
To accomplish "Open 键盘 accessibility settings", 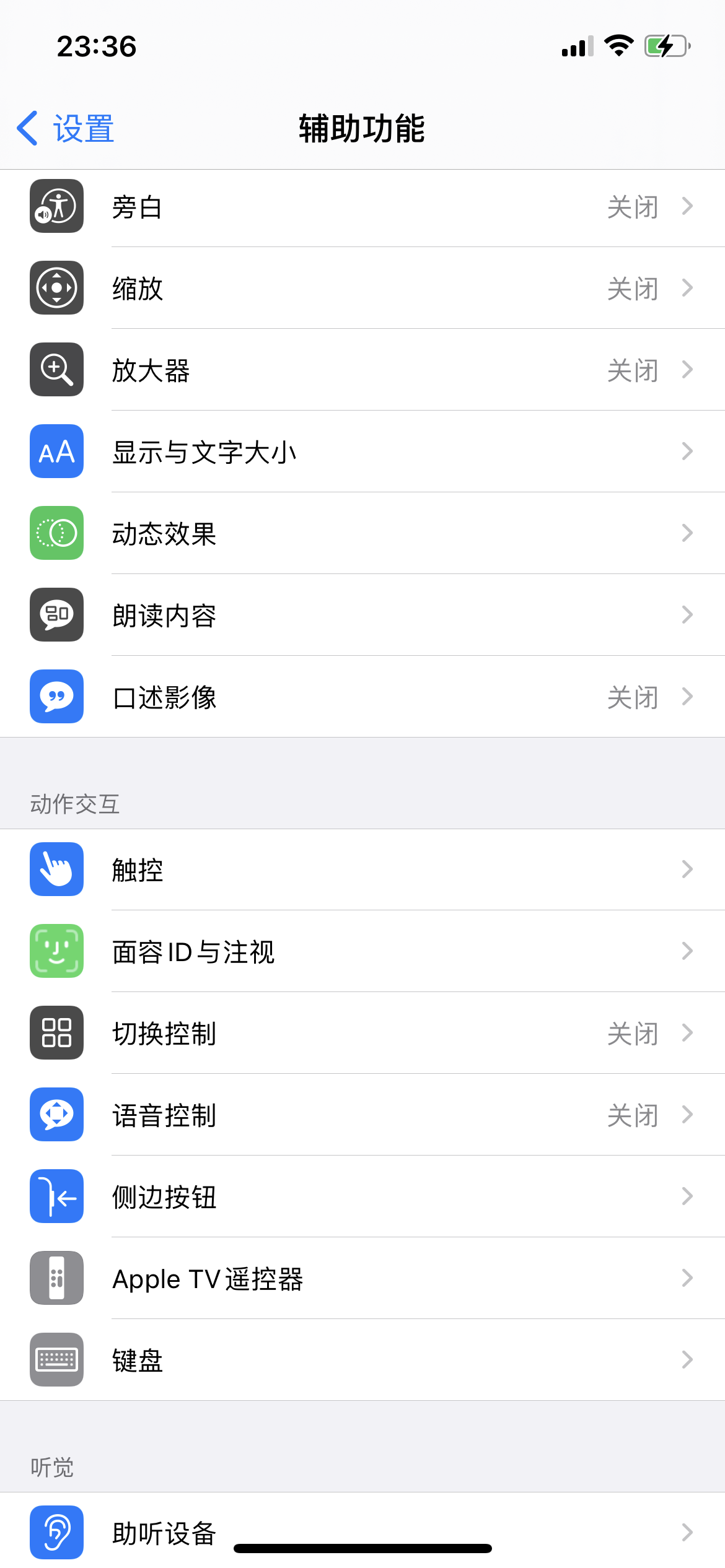I will [x=362, y=1360].
